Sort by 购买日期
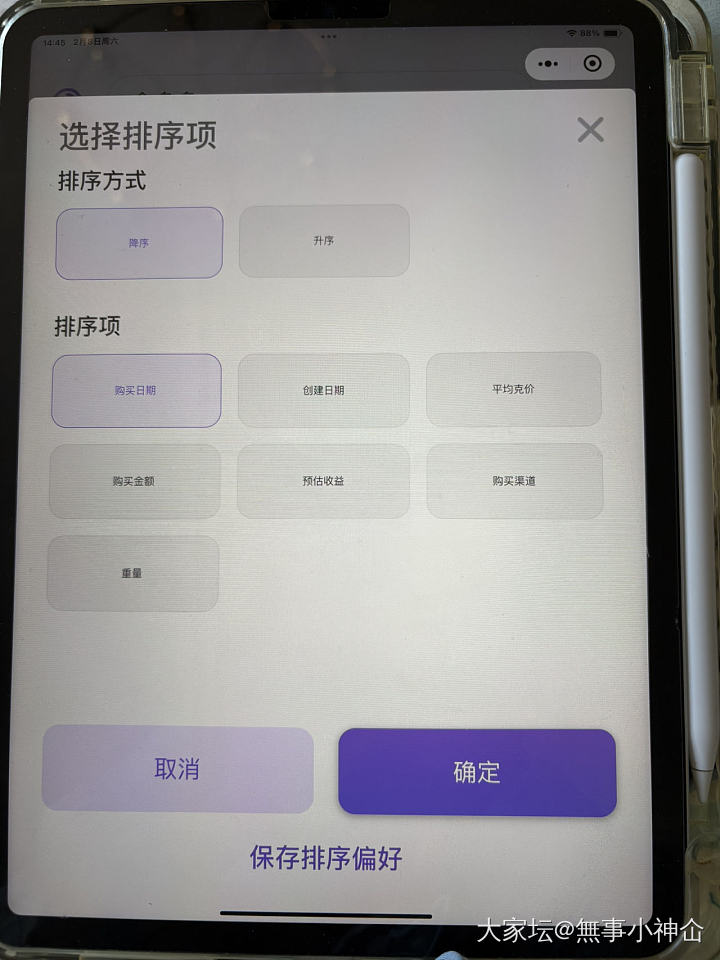 (x=136, y=391)
